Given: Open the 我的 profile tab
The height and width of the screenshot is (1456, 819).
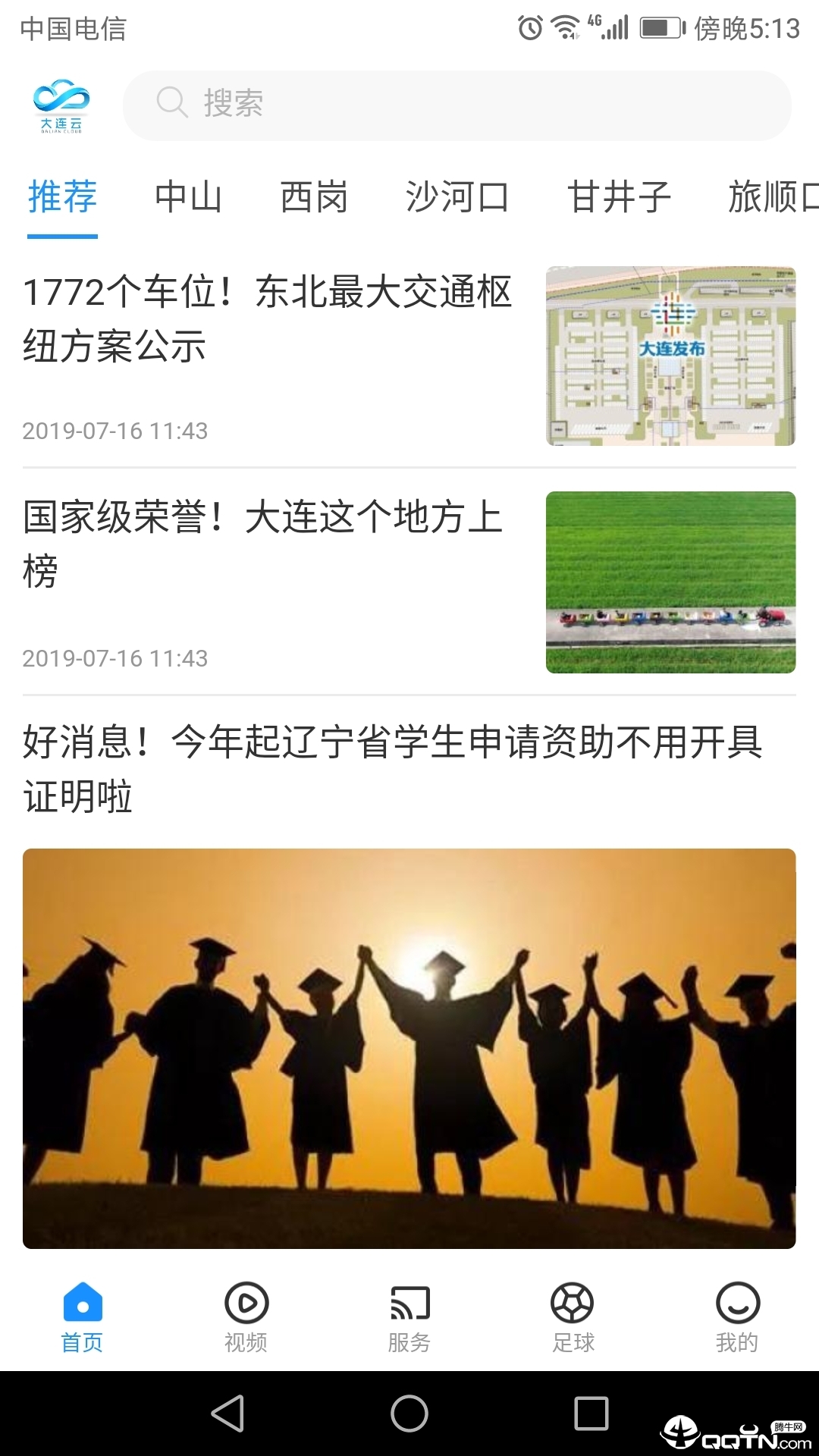Looking at the screenshot, I should point(737,1317).
